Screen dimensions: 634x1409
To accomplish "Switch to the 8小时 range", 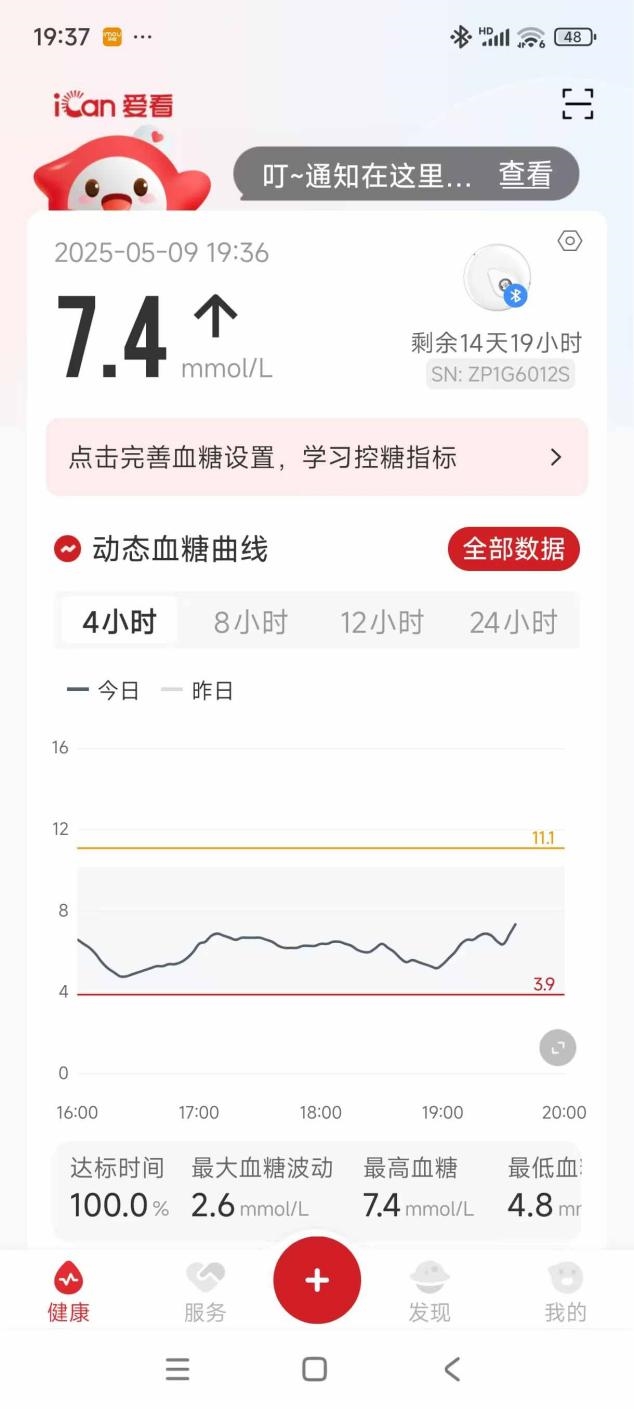I will 250,622.
